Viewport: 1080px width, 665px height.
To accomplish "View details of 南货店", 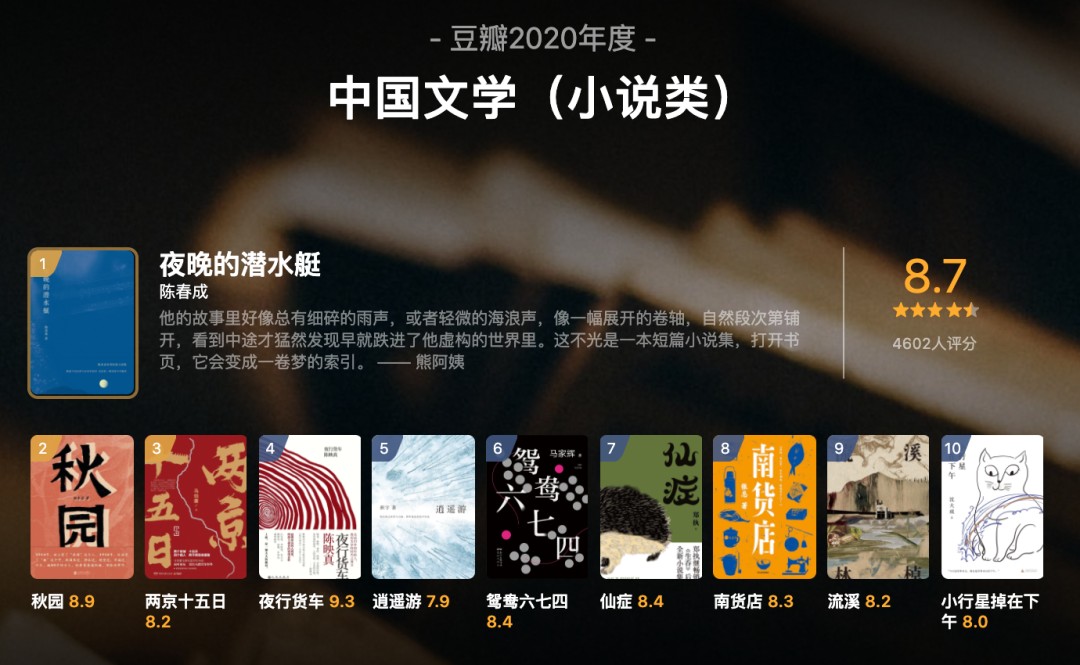I will pyautogui.click(x=765, y=507).
